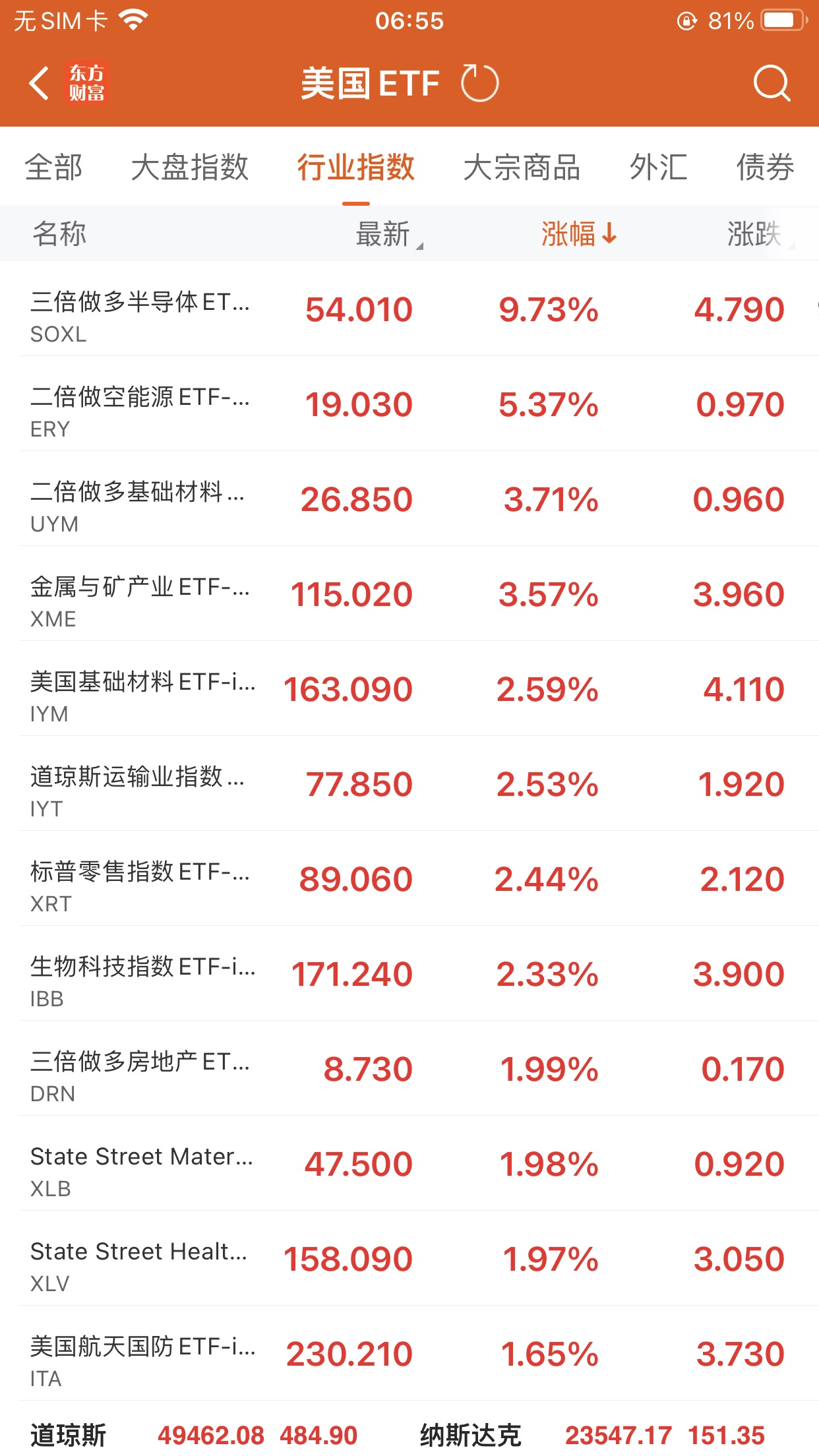View the XLV State Street Health row
Screen dimensions: 819x1456
409,1259
